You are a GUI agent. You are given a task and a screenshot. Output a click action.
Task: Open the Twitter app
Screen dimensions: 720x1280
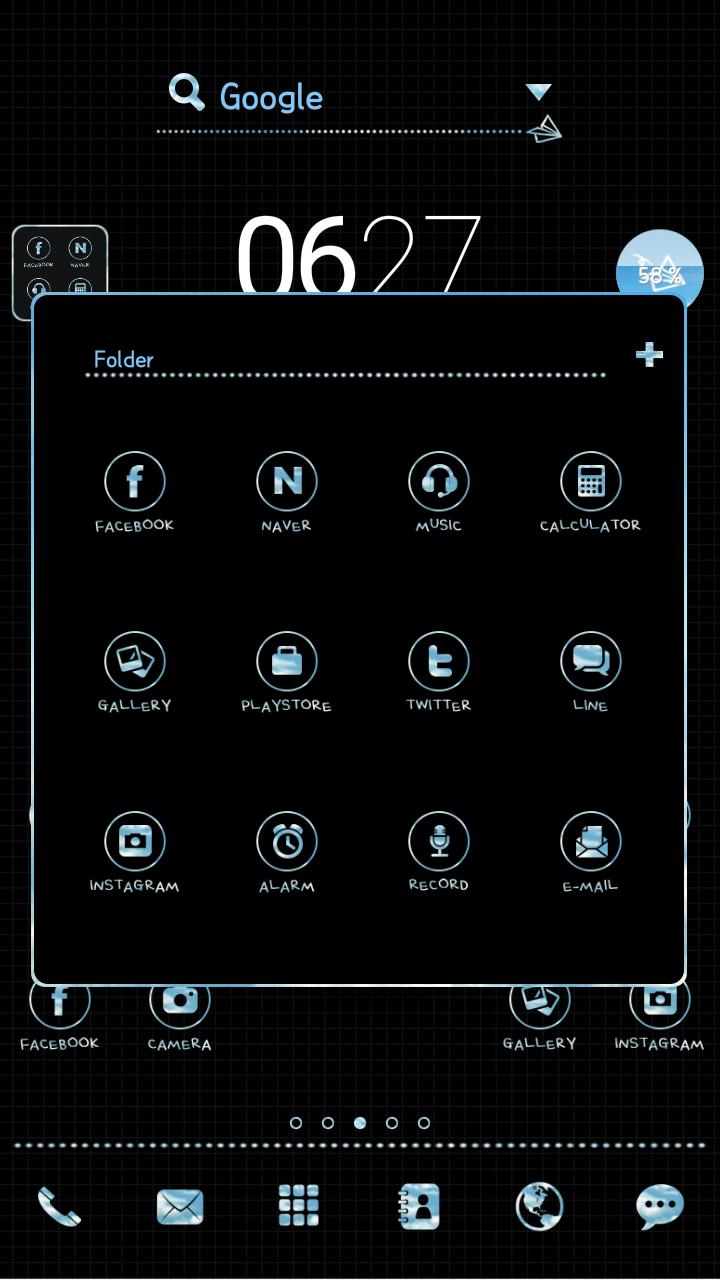[x=438, y=662]
